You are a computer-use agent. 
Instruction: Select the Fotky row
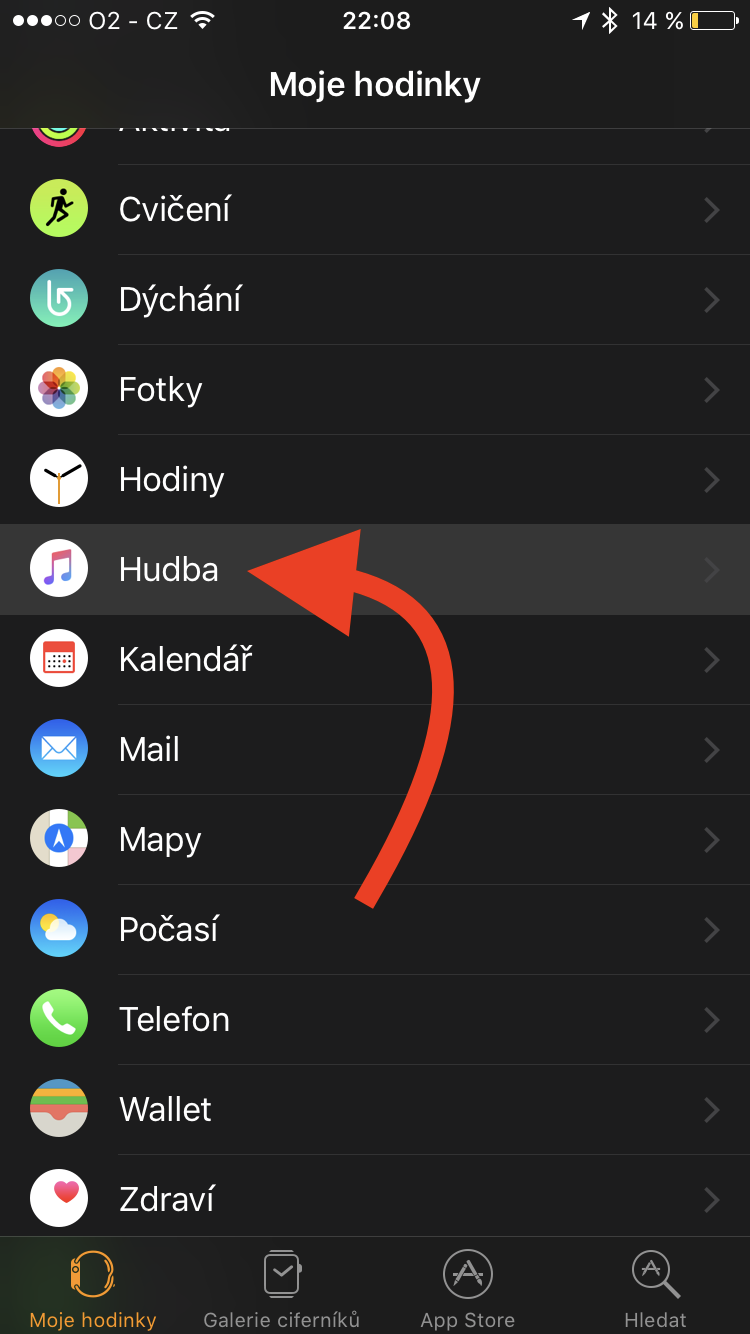pyautogui.click(x=375, y=390)
